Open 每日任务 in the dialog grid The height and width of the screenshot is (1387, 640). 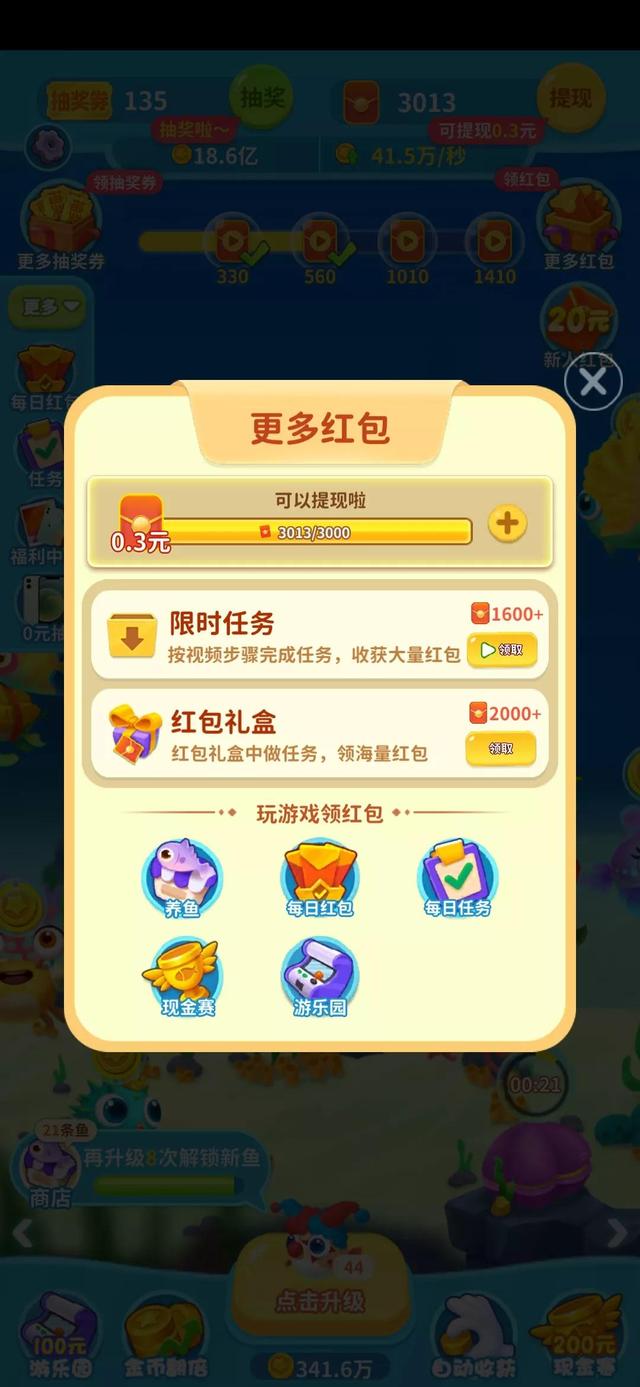[x=457, y=878]
